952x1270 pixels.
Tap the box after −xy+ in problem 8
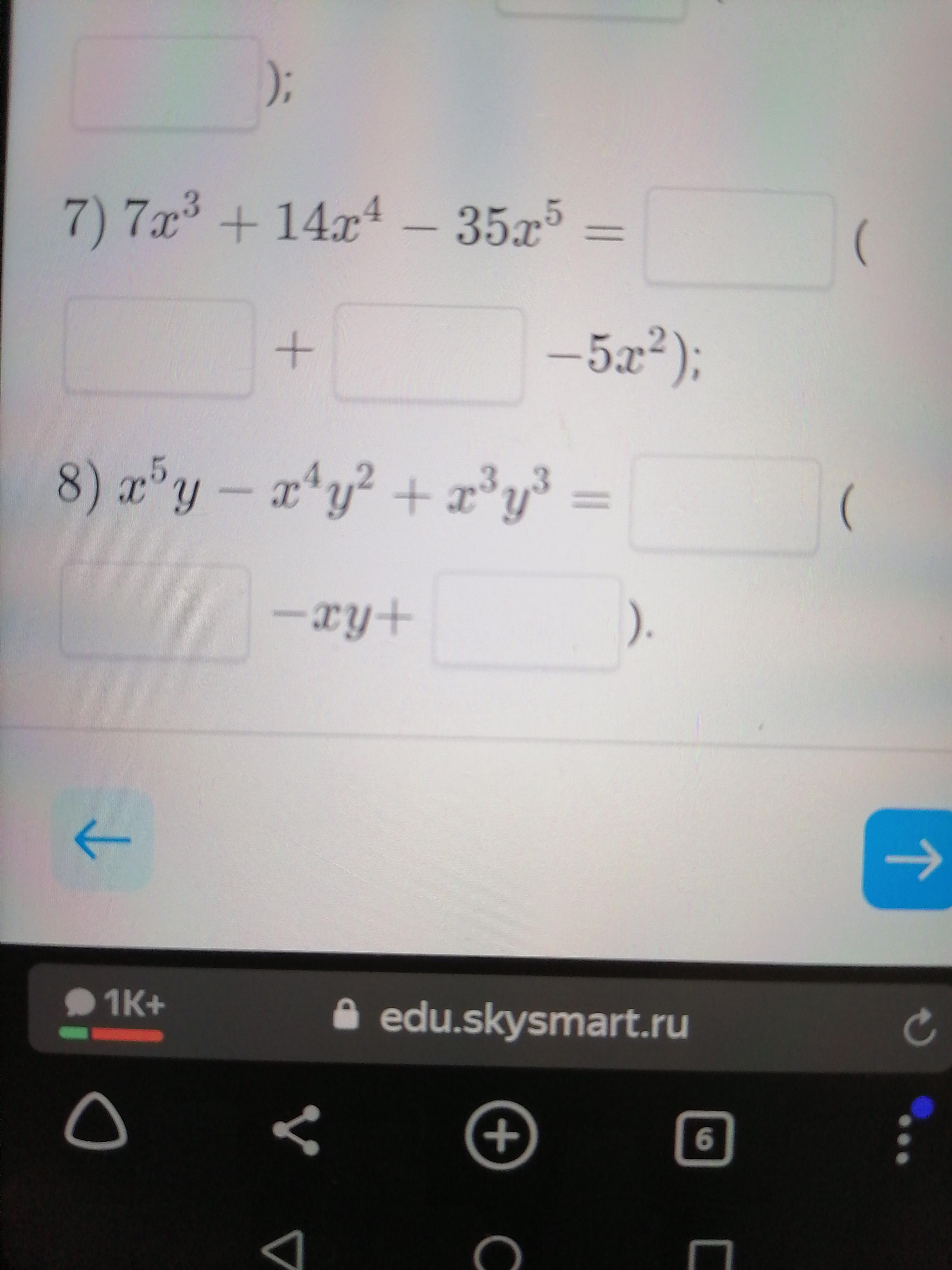(x=526, y=621)
